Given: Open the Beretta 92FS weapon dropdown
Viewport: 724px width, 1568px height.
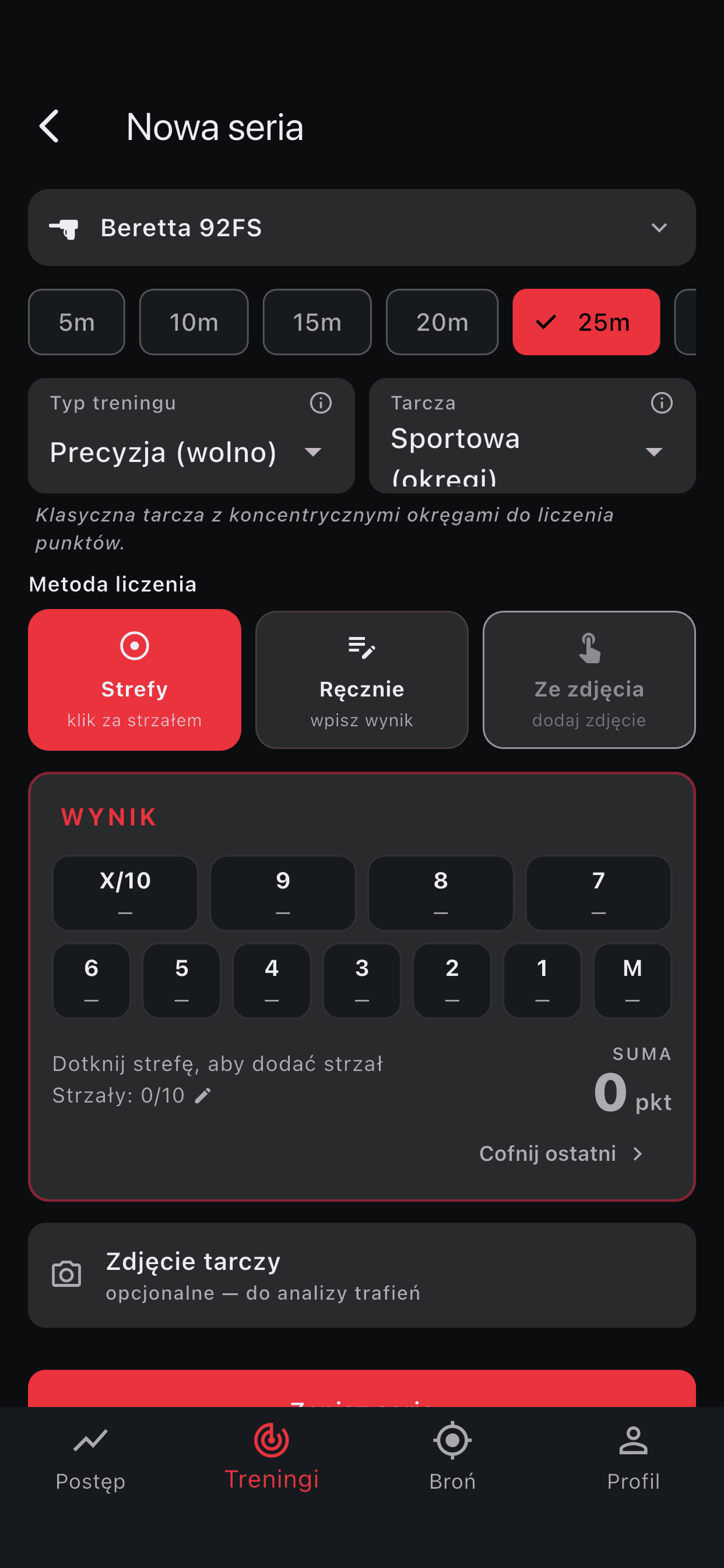Looking at the screenshot, I should pos(659,228).
